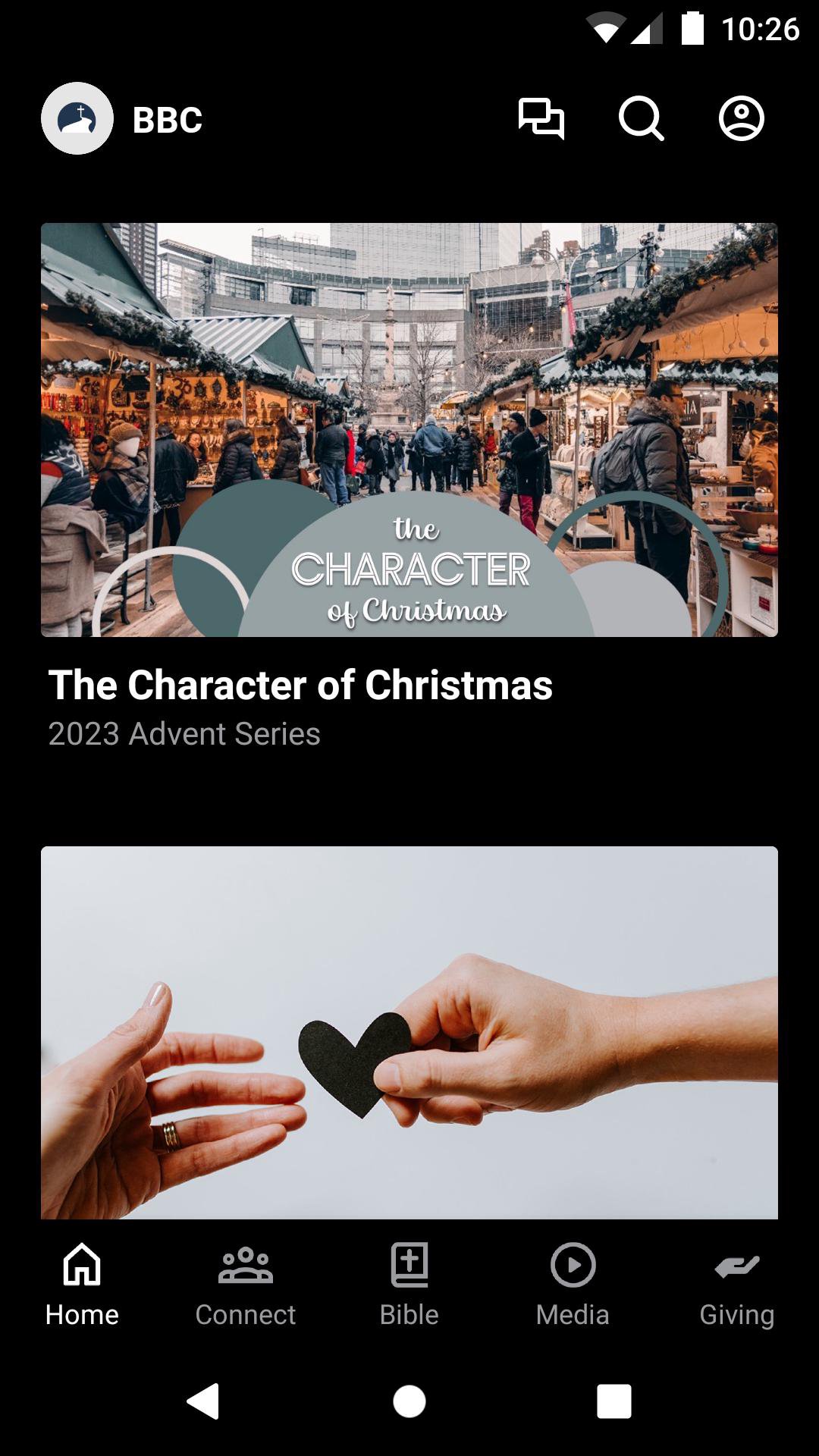
Task: Open the search icon
Action: (x=641, y=119)
